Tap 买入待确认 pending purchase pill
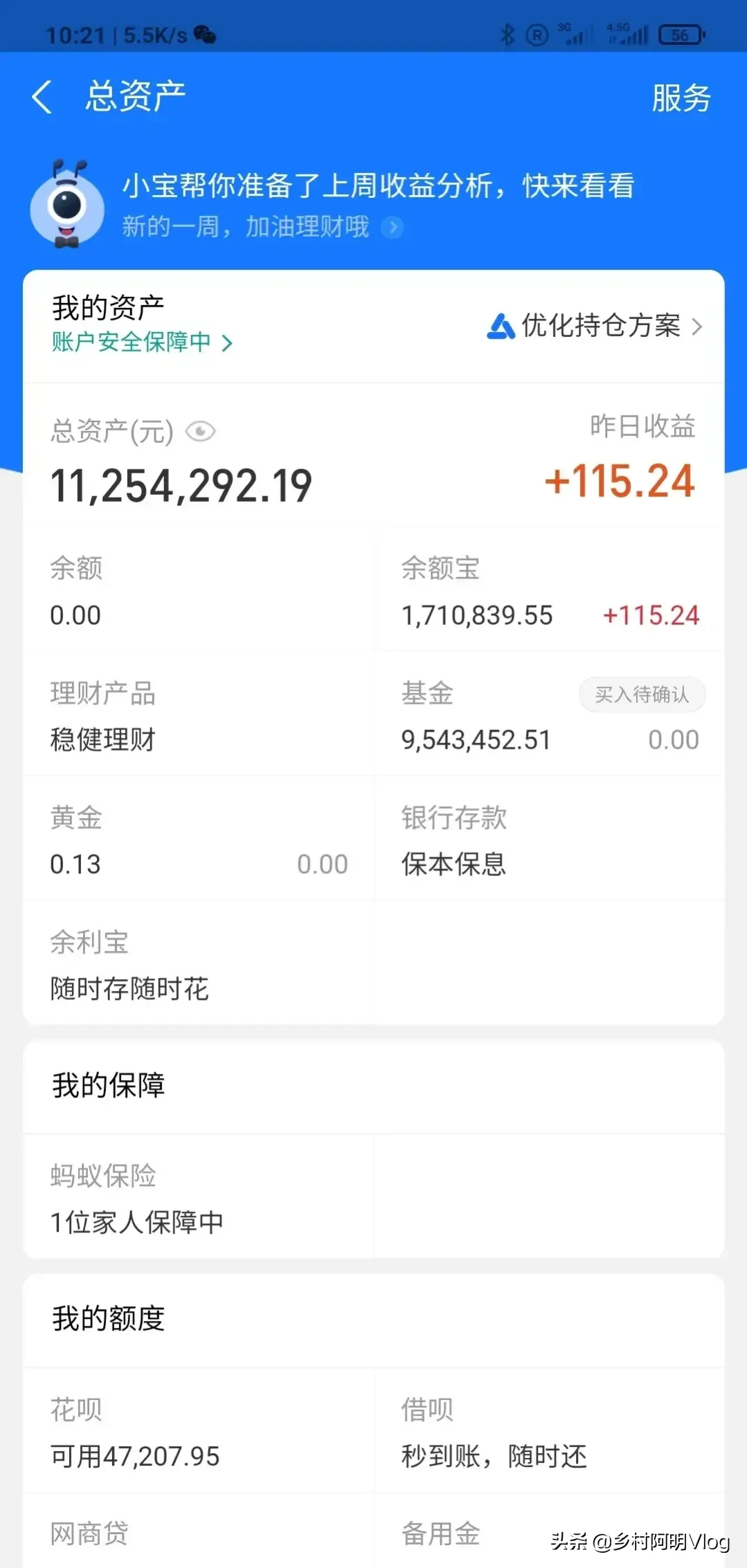Screen dimensions: 747x1568 (641, 695)
